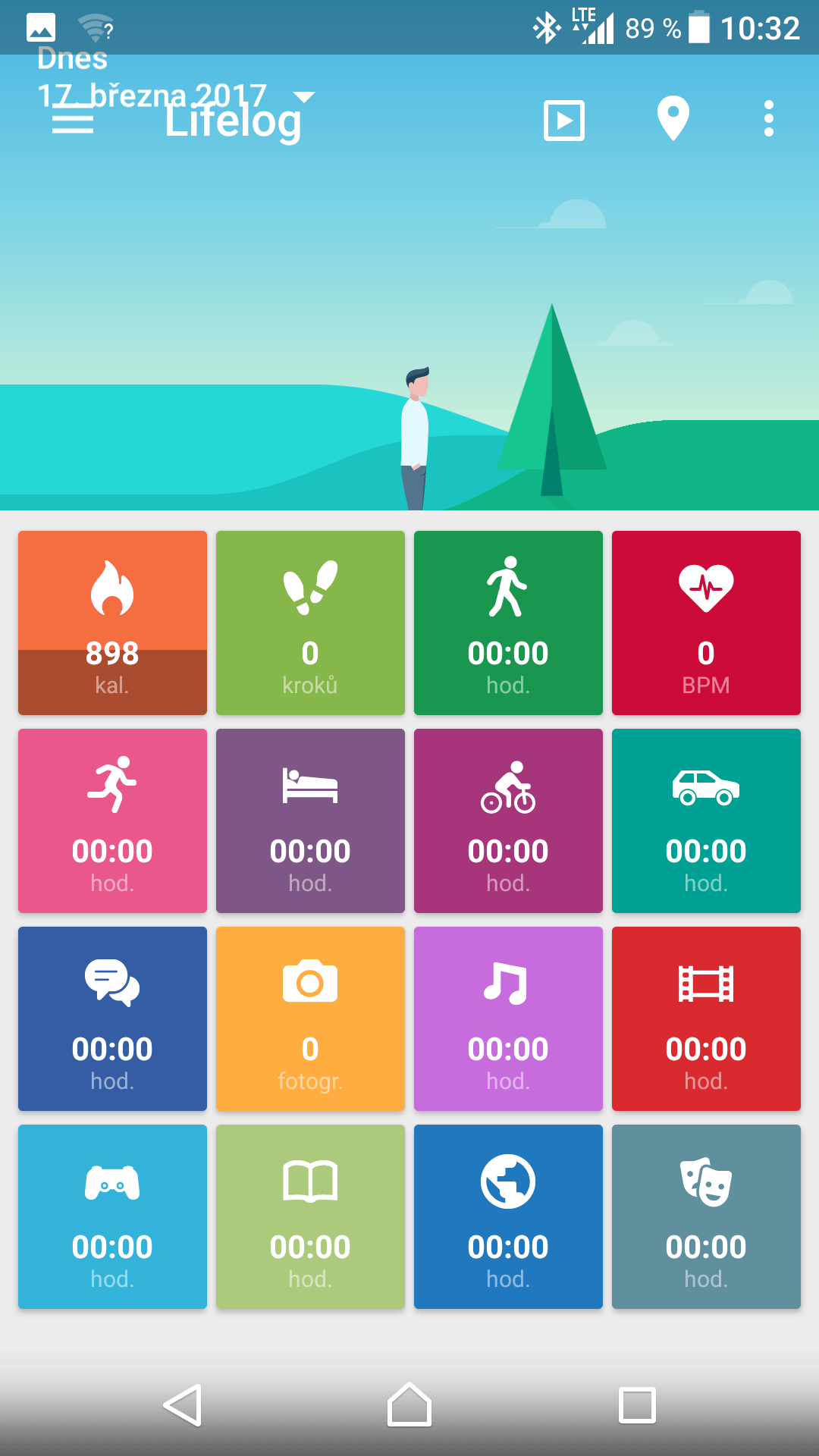
Task: Open the hamburger drawer menu
Action: (x=73, y=120)
